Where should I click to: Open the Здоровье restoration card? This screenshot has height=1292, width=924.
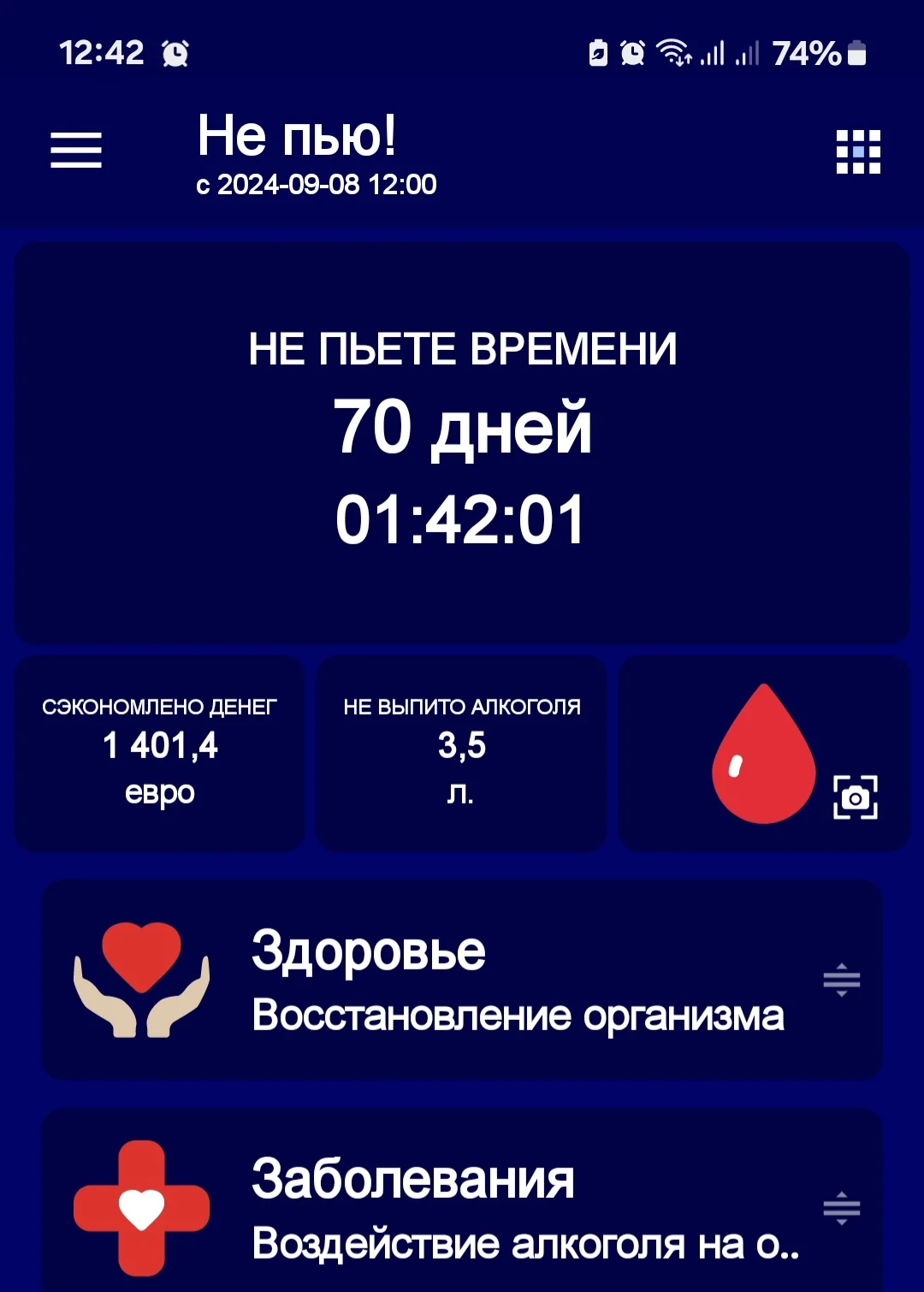(462, 981)
